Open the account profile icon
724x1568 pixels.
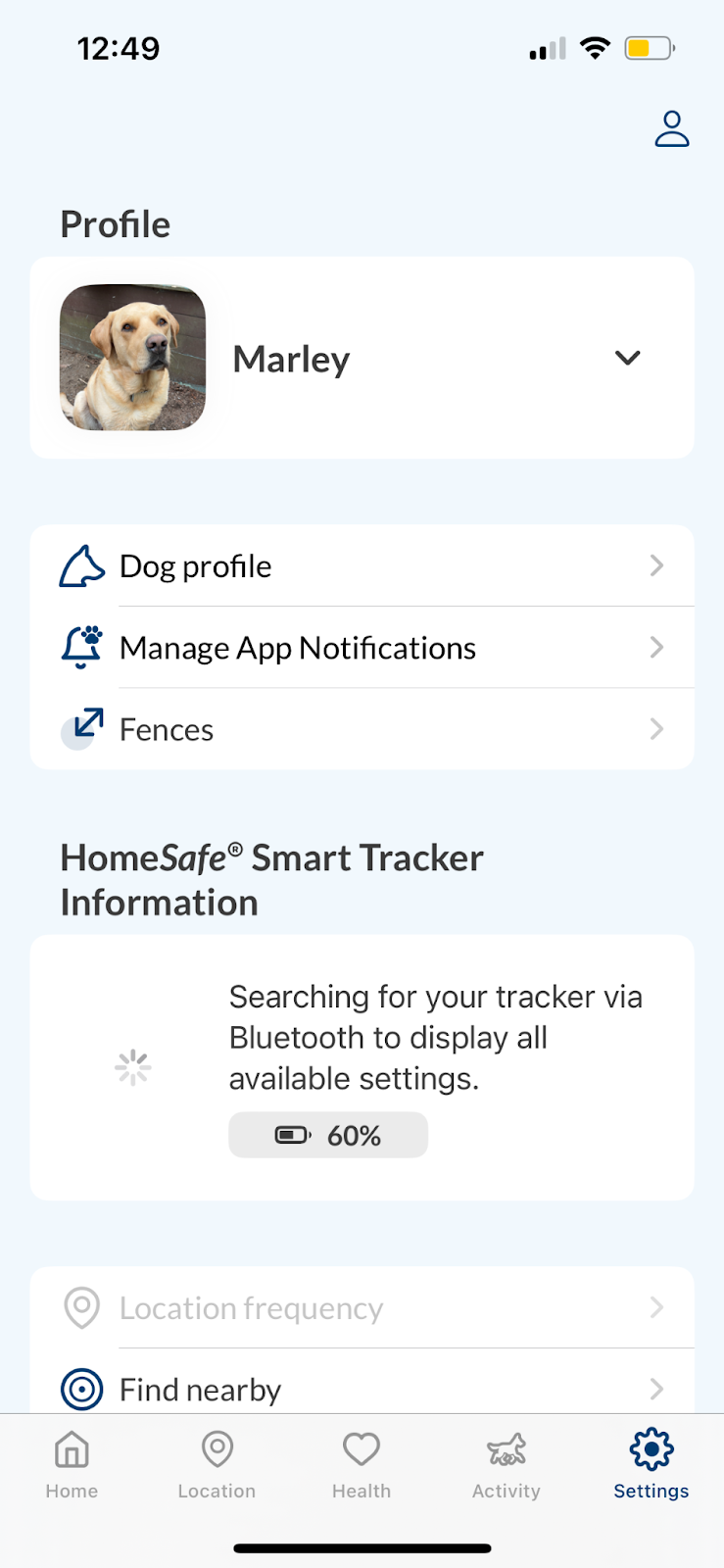pyautogui.click(x=671, y=128)
